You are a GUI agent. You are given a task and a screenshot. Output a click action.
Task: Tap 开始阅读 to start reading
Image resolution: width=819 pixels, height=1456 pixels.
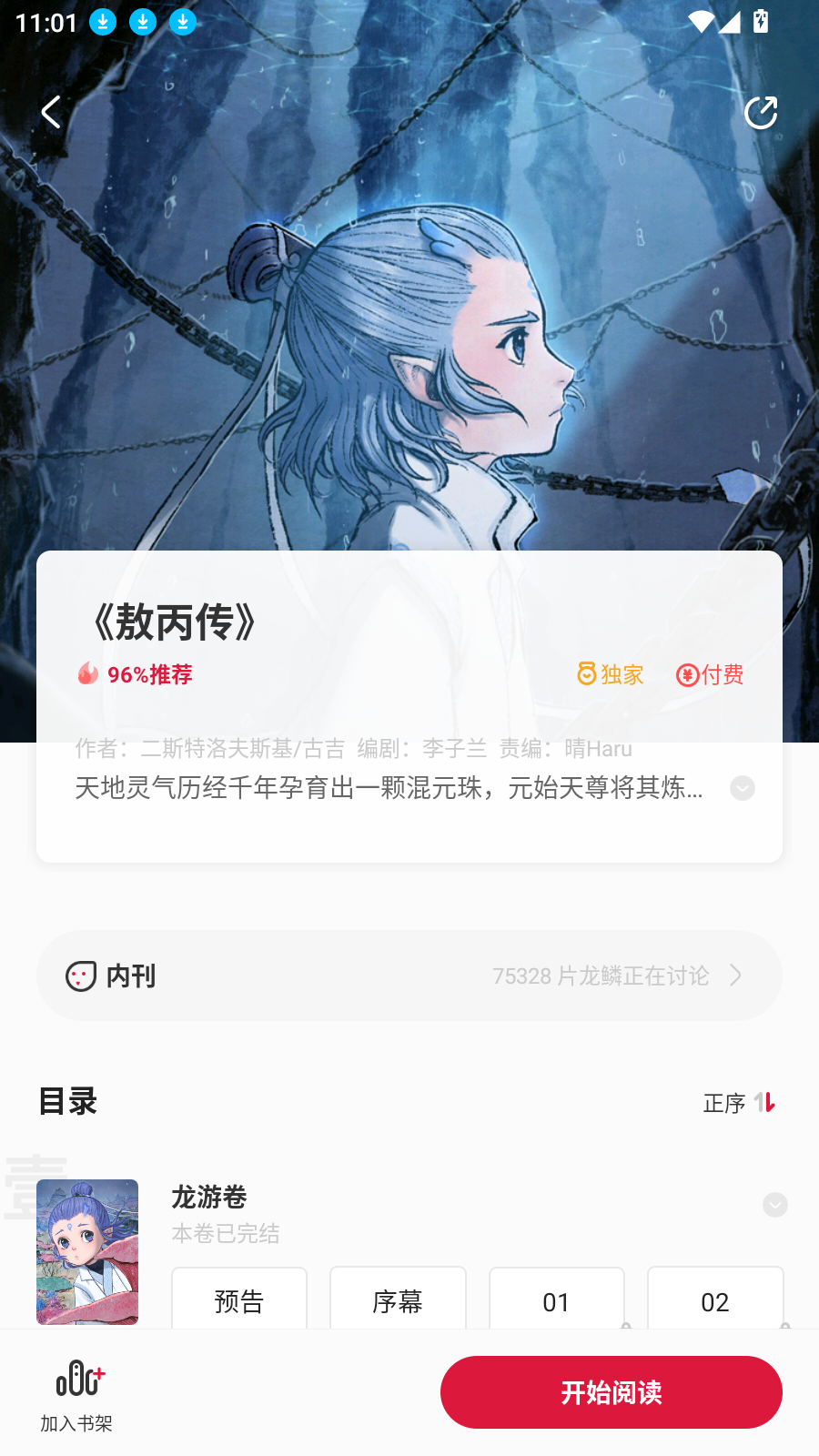(x=611, y=1392)
